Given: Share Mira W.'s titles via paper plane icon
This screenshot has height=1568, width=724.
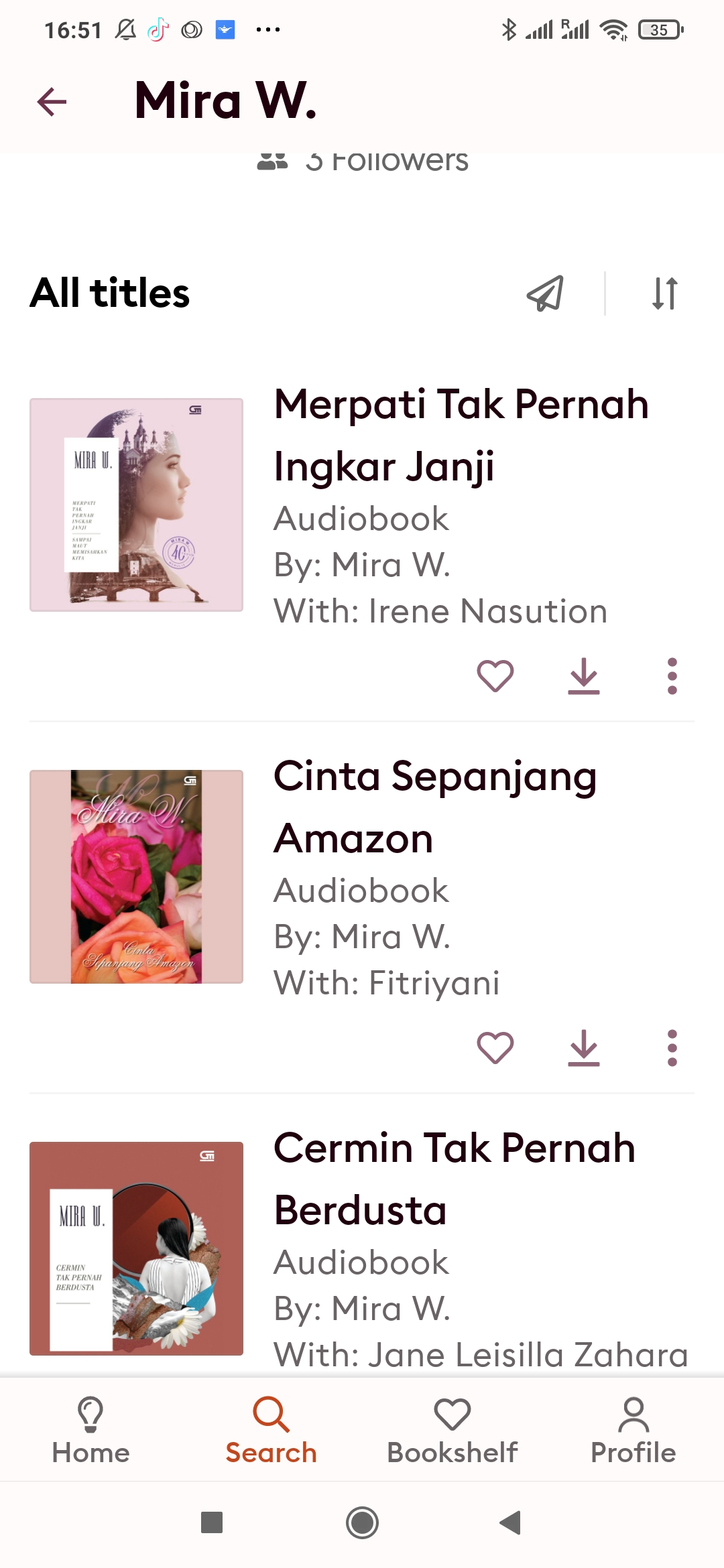Looking at the screenshot, I should coord(545,293).
